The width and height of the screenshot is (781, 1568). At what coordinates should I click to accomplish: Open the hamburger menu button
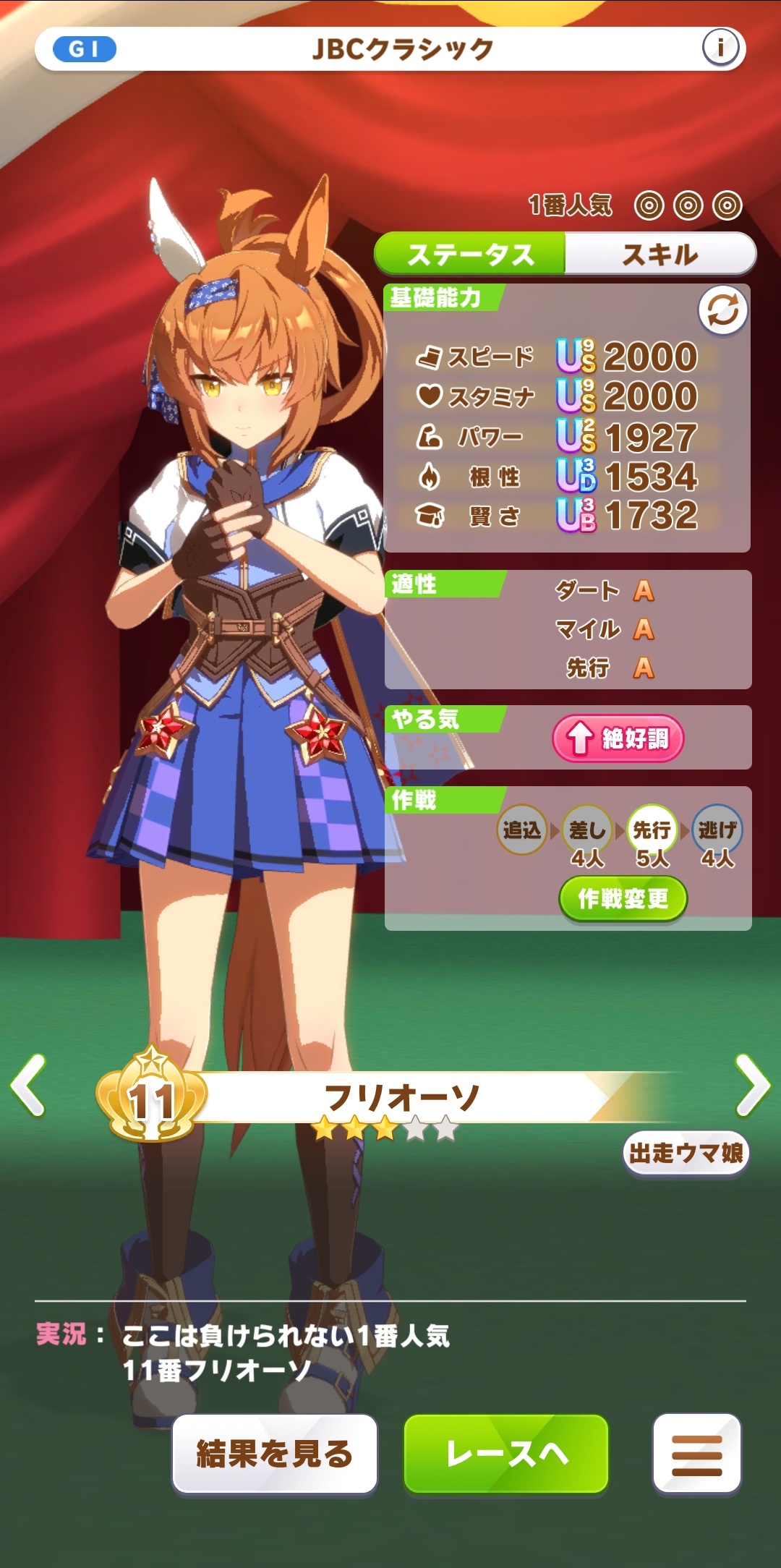coord(696,1454)
